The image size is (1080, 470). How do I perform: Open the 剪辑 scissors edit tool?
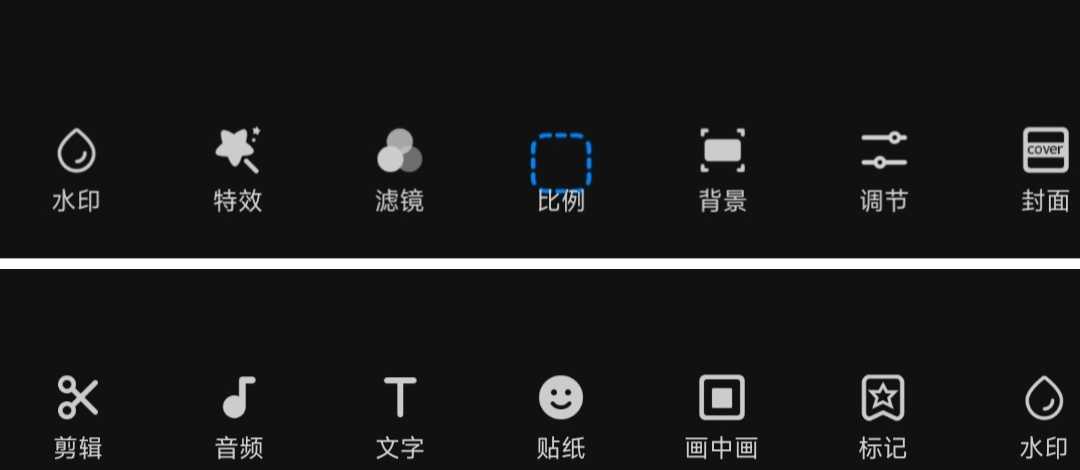[78, 415]
